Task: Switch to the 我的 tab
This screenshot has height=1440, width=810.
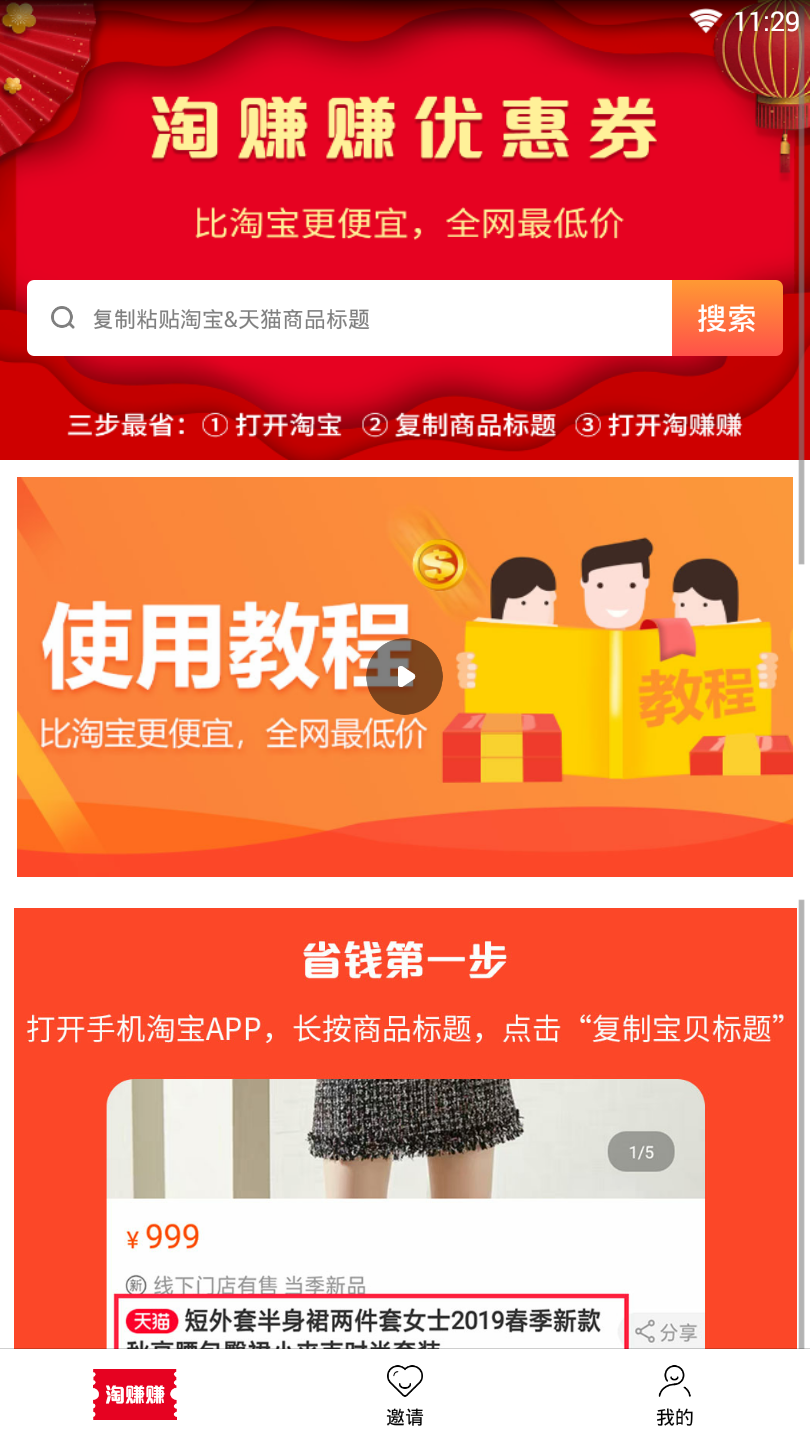Action: (673, 1395)
